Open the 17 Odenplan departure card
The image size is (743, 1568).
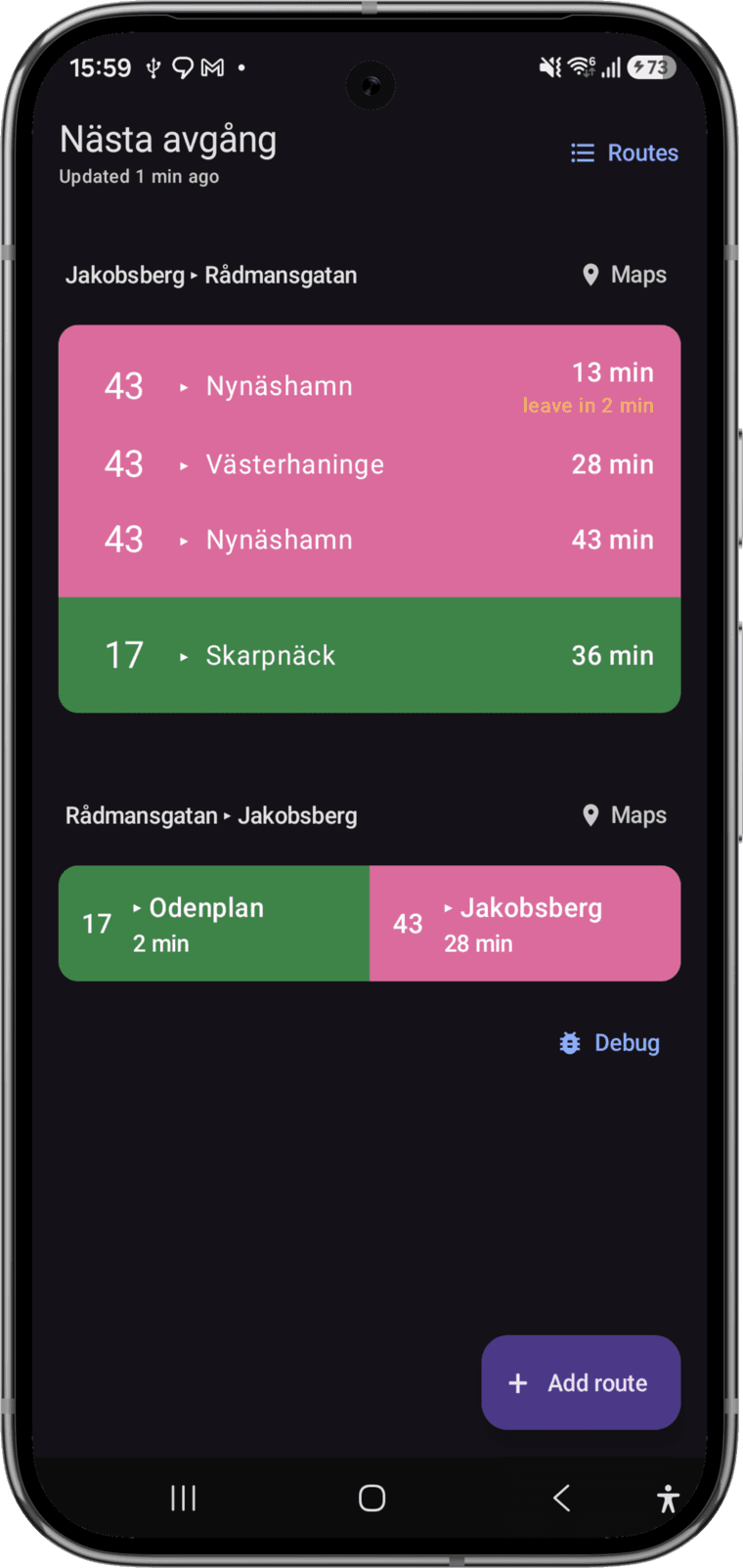(x=214, y=924)
